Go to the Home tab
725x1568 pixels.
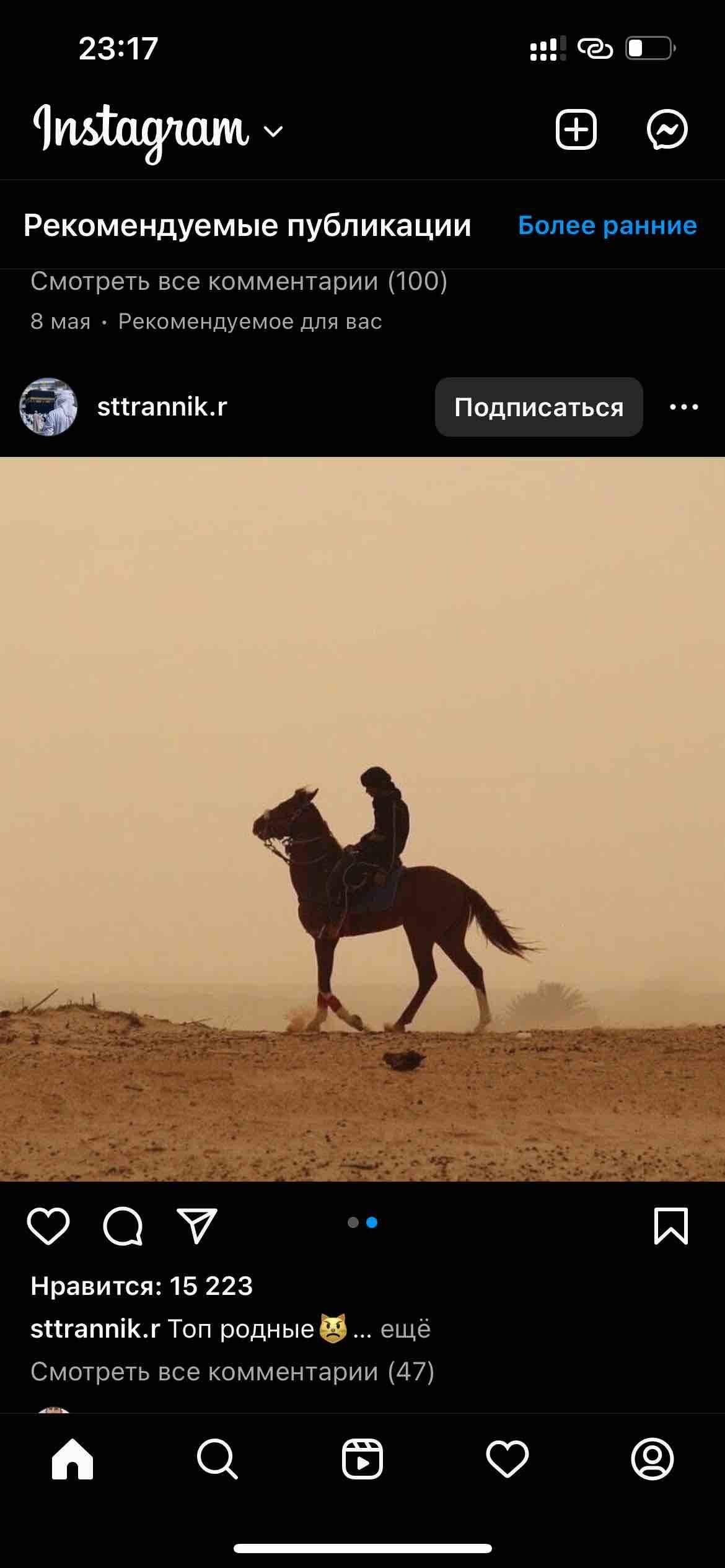[x=72, y=1460]
